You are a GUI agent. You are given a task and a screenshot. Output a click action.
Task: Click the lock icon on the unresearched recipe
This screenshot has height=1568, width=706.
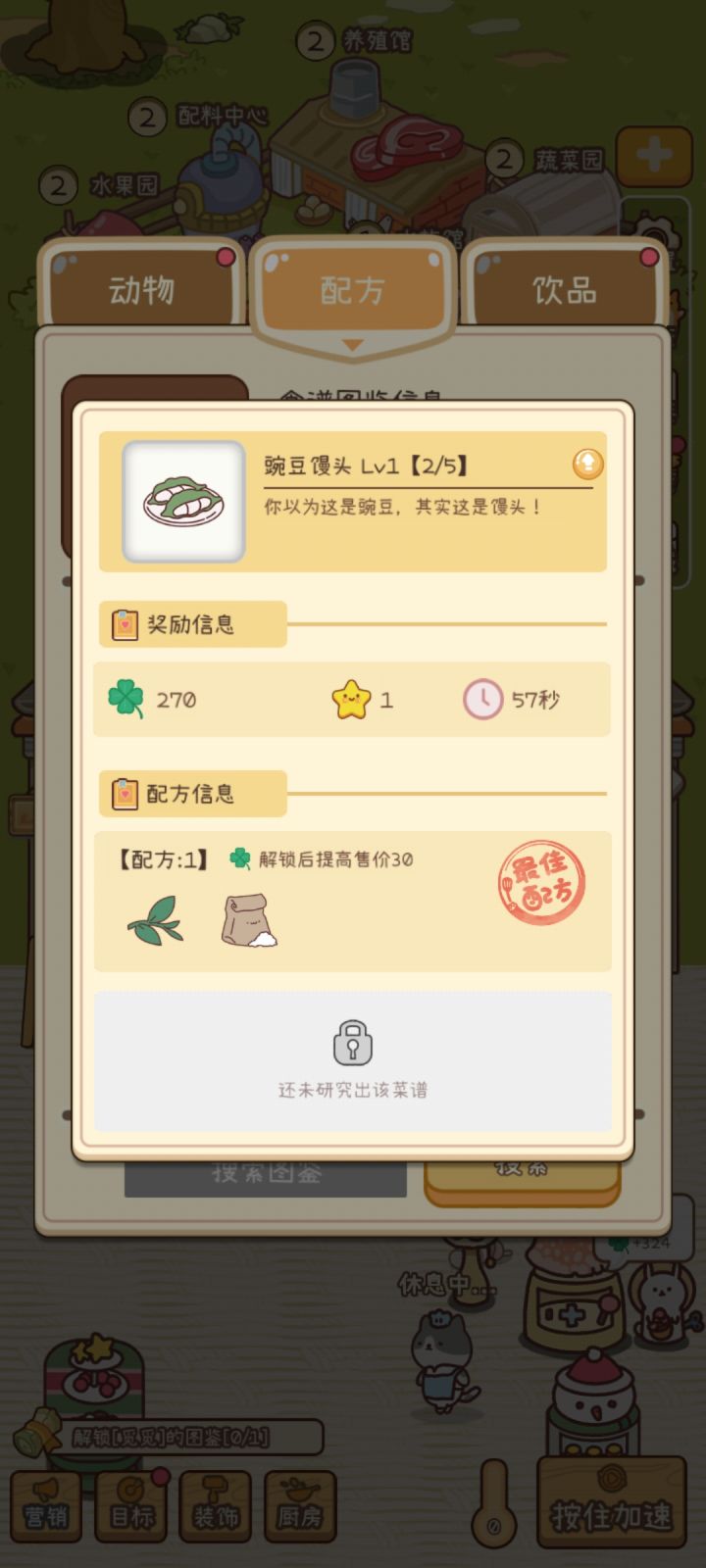[x=352, y=1044]
